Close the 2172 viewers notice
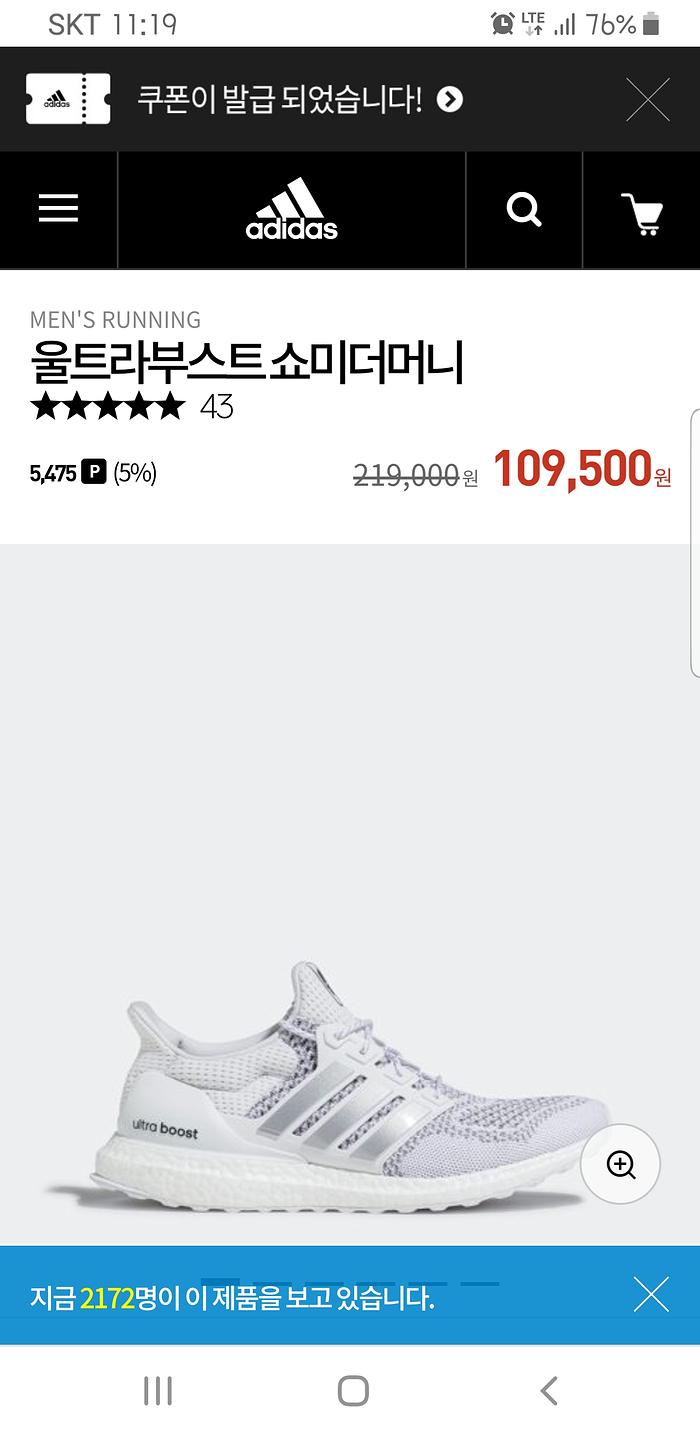The image size is (700, 1438). pos(651,1295)
